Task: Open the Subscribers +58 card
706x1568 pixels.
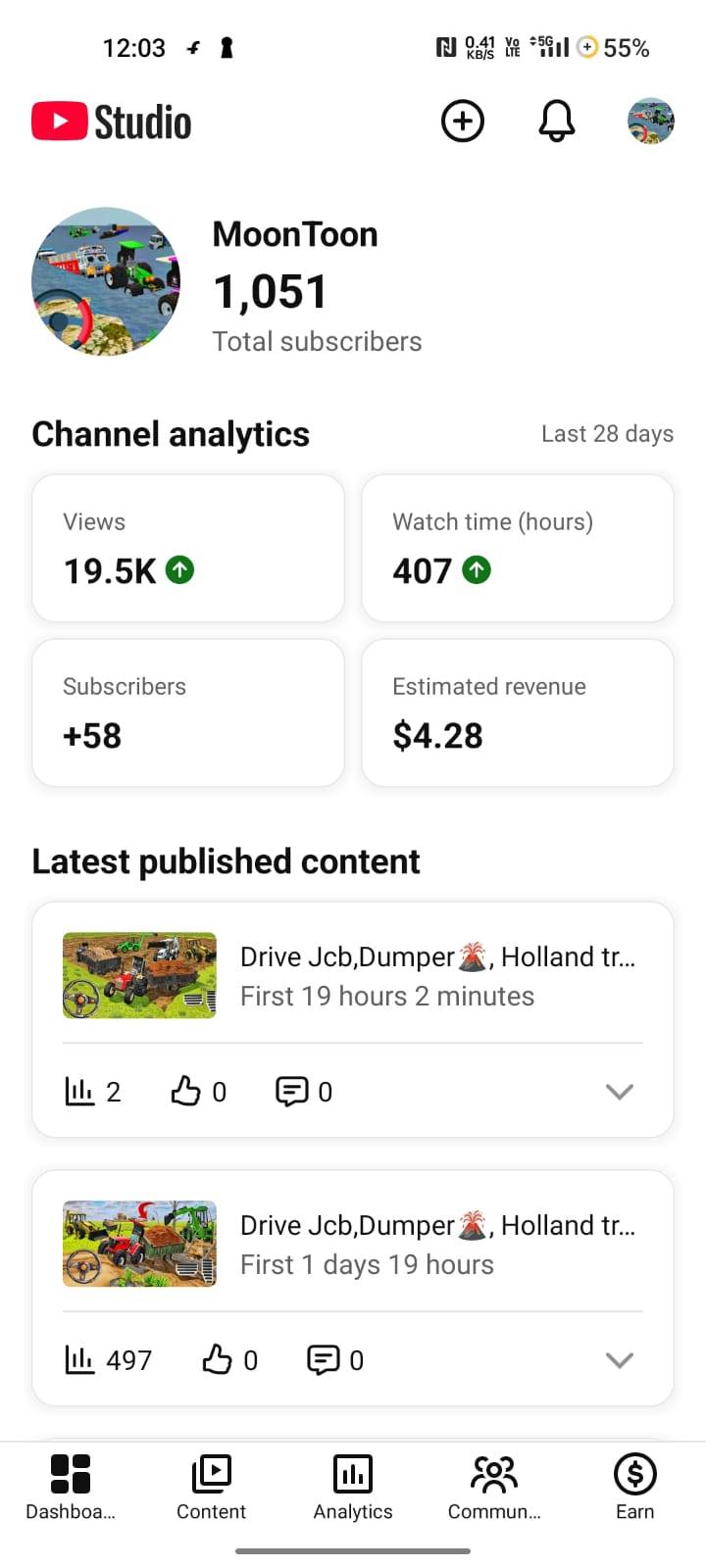Action: [x=188, y=712]
